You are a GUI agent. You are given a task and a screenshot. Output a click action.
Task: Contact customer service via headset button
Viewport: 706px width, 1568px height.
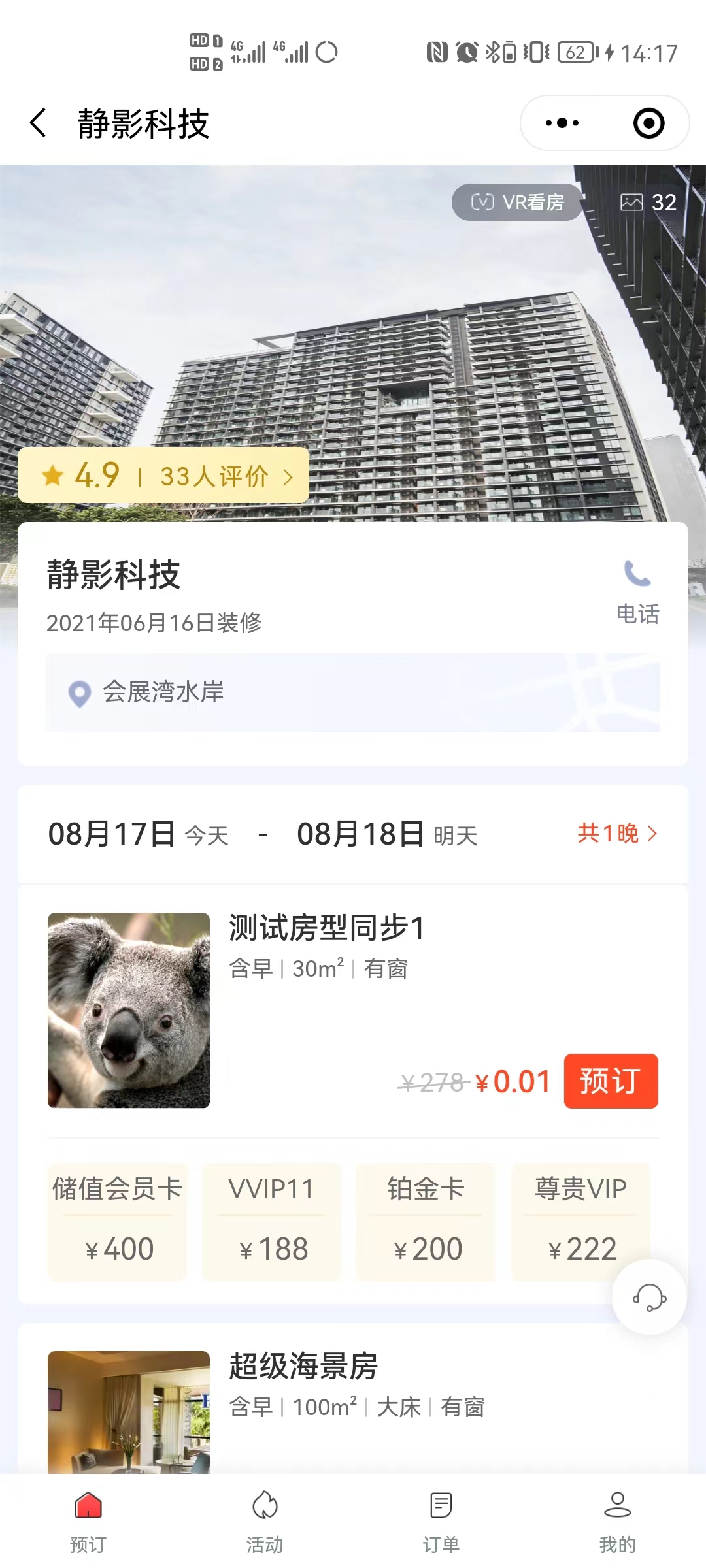click(649, 1298)
